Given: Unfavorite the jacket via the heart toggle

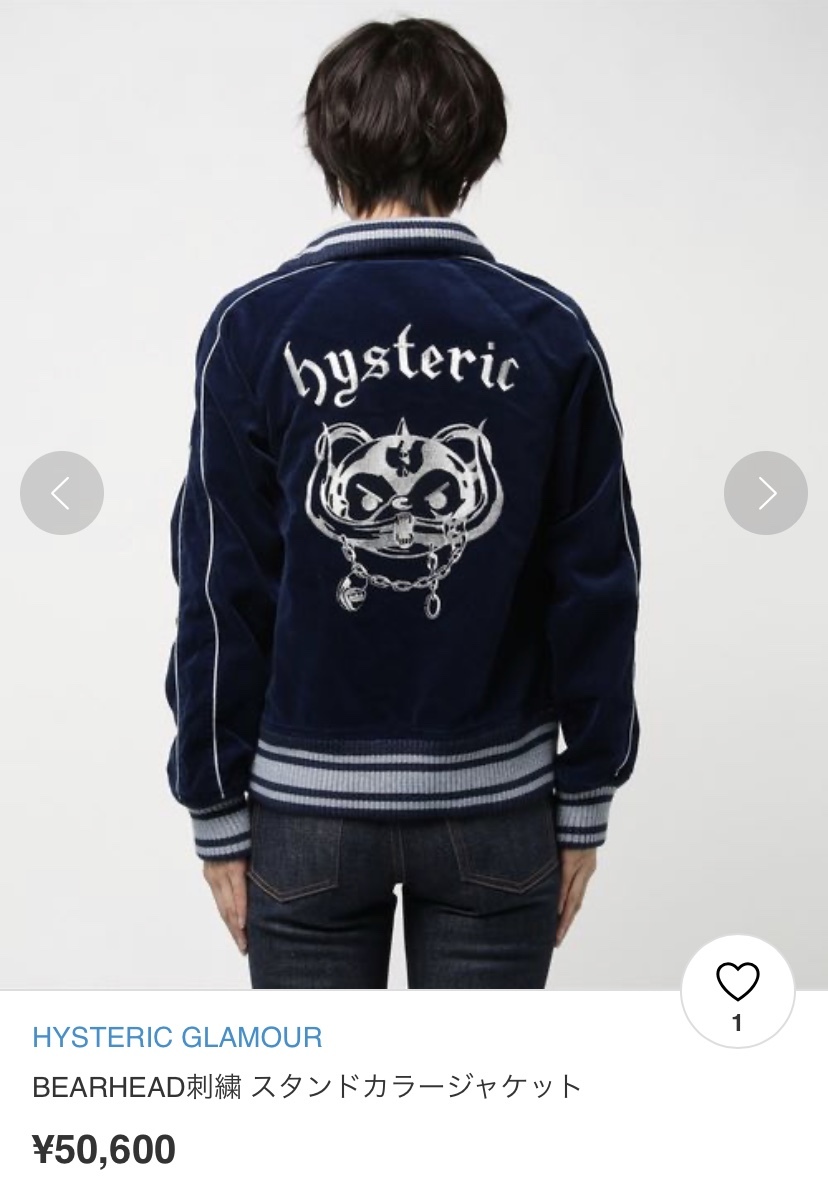Looking at the screenshot, I should click(x=737, y=982).
